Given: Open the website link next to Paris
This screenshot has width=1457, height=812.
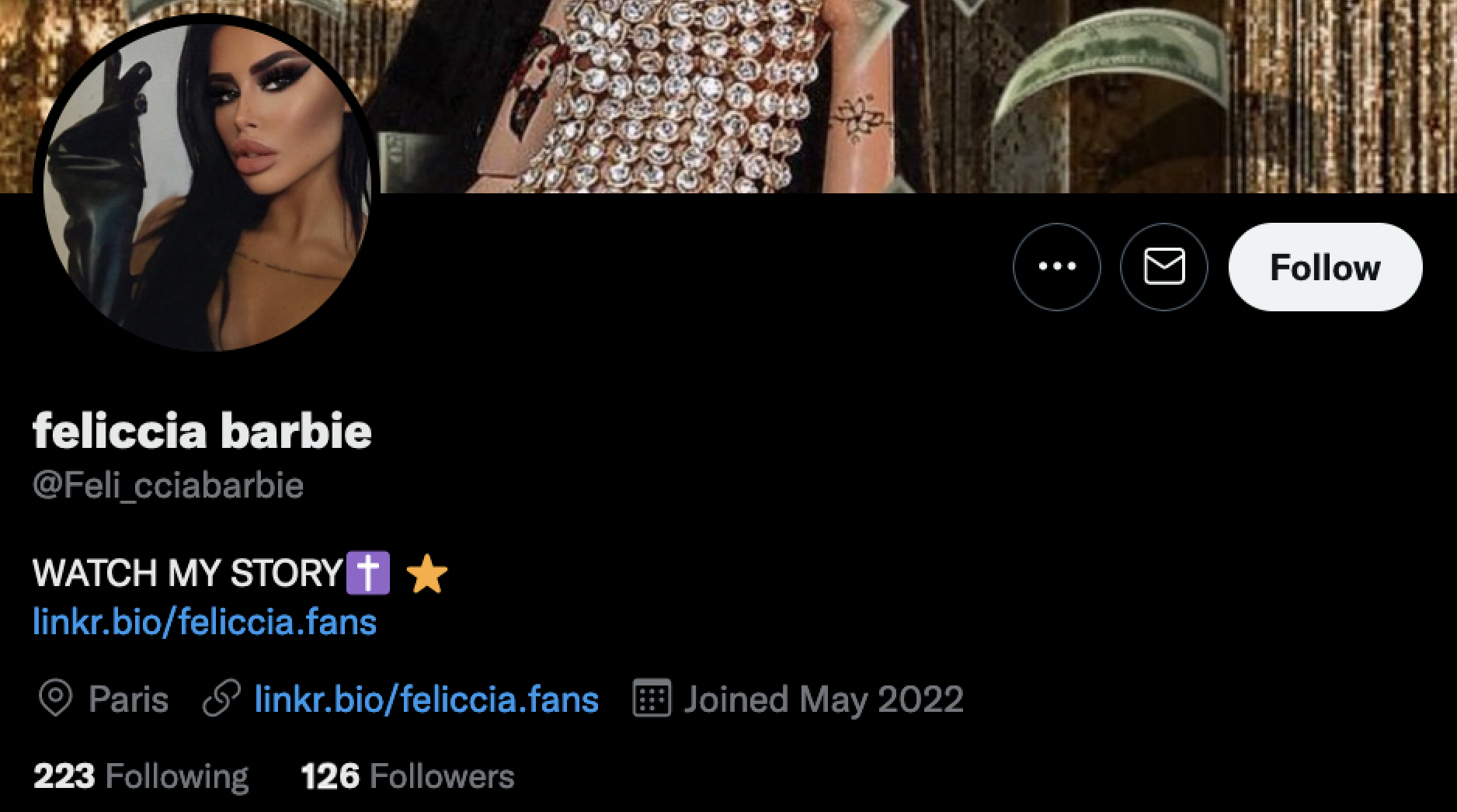Looking at the screenshot, I should pos(426,700).
